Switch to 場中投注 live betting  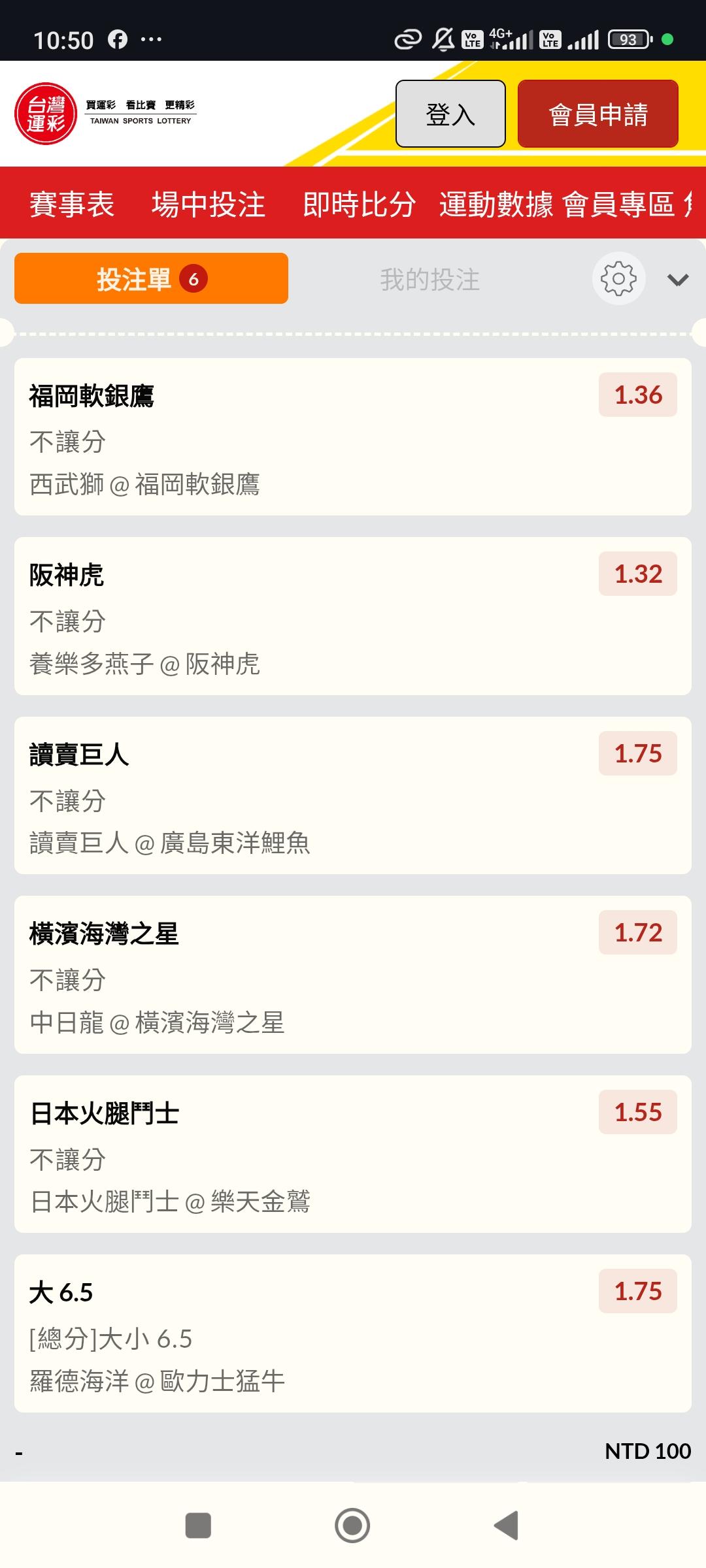pyautogui.click(x=209, y=204)
